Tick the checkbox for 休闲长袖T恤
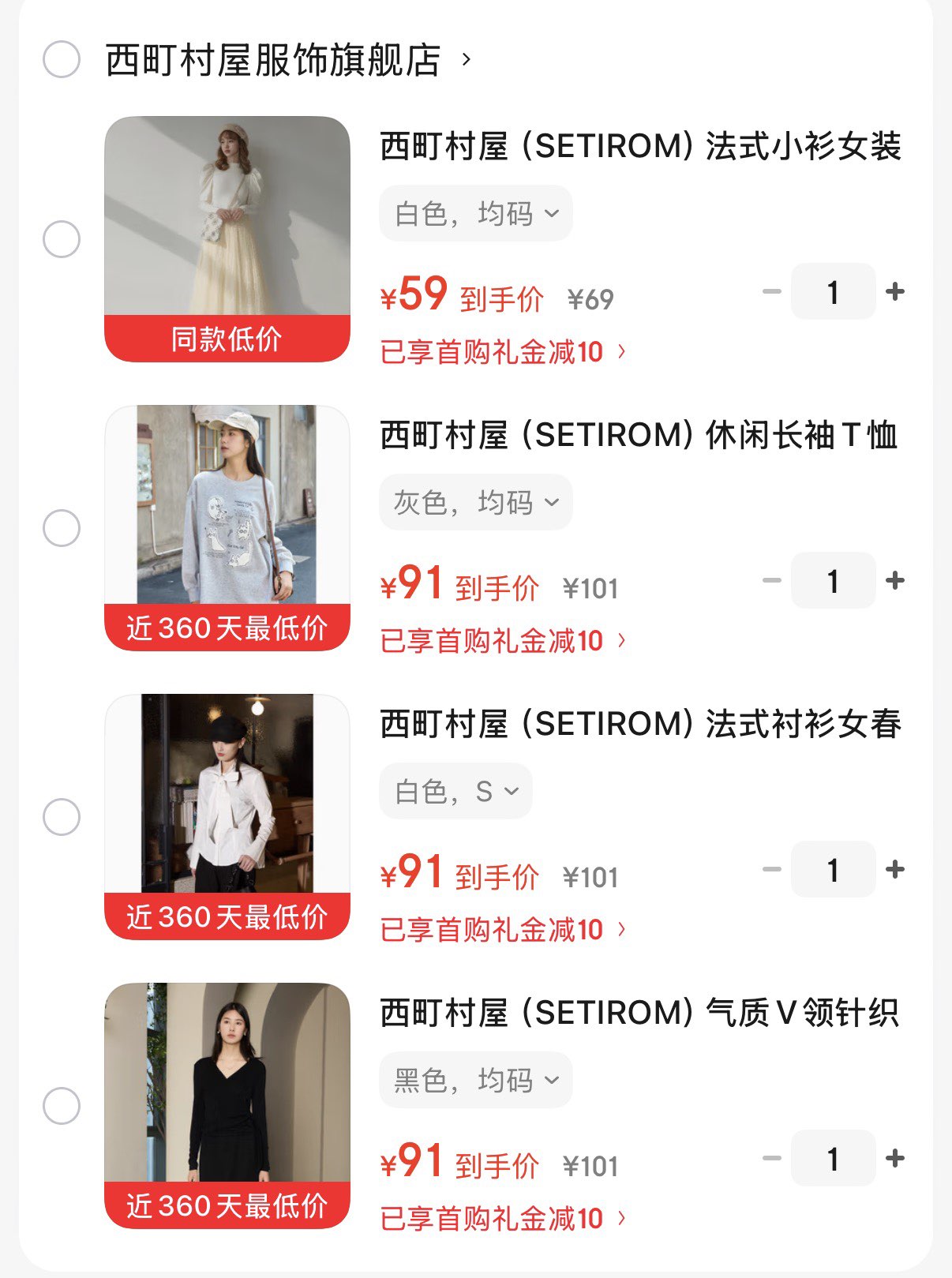 pos(62,528)
